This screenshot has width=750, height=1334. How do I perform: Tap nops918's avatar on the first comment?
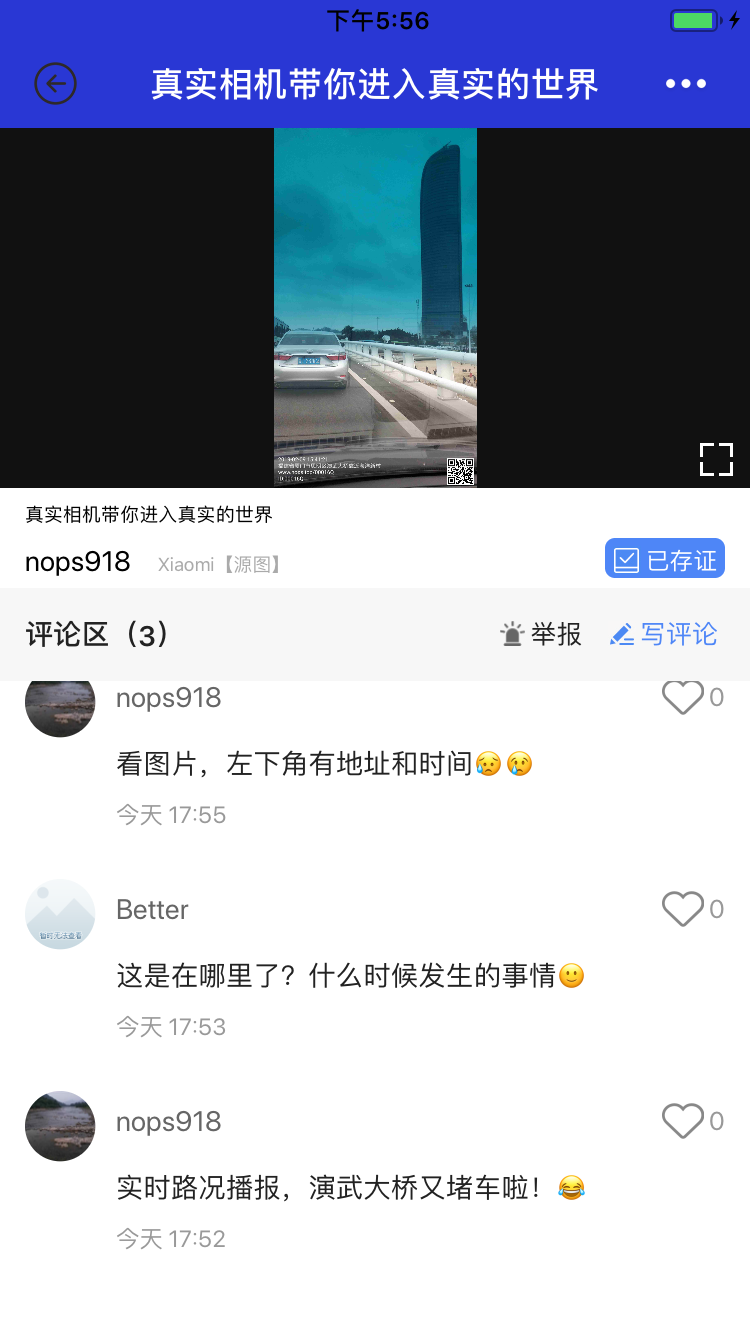59,703
